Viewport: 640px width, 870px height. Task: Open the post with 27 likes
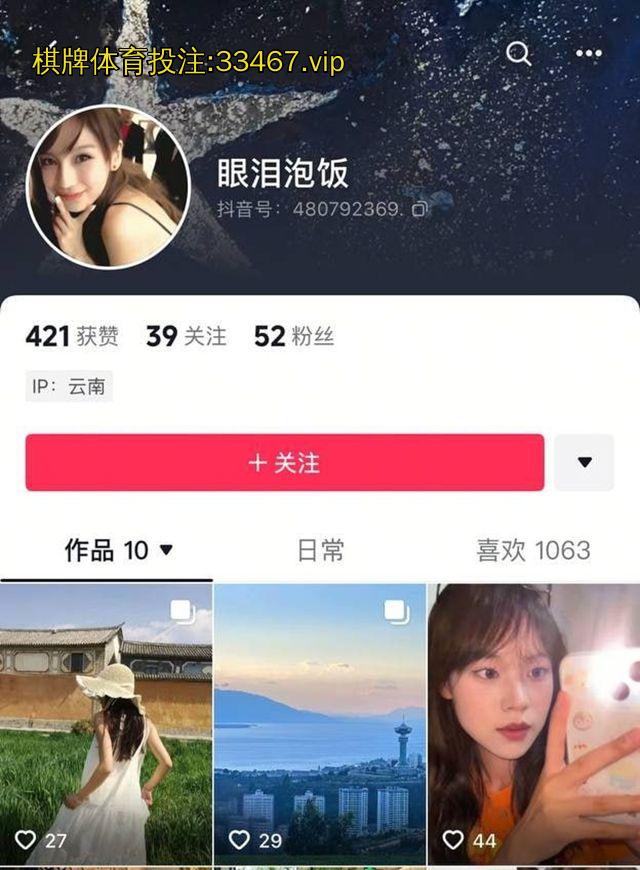click(106, 724)
